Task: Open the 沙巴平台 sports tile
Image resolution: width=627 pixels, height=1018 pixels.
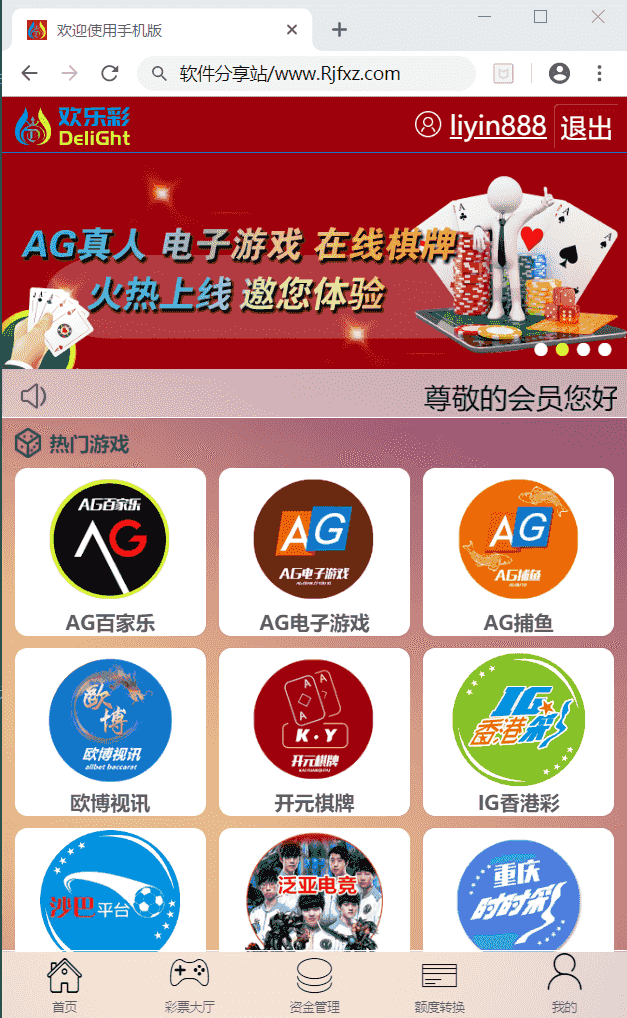Action: pyautogui.click(x=110, y=890)
